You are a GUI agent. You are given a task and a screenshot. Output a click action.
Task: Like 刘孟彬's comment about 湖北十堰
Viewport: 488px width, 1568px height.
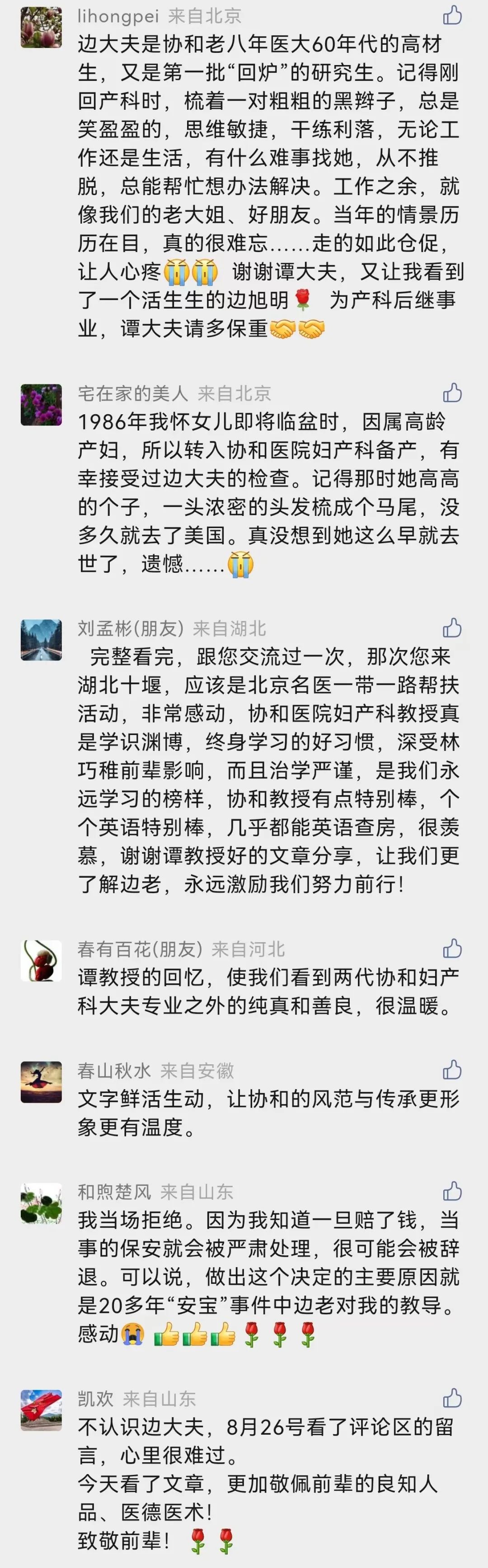point(452,627)
